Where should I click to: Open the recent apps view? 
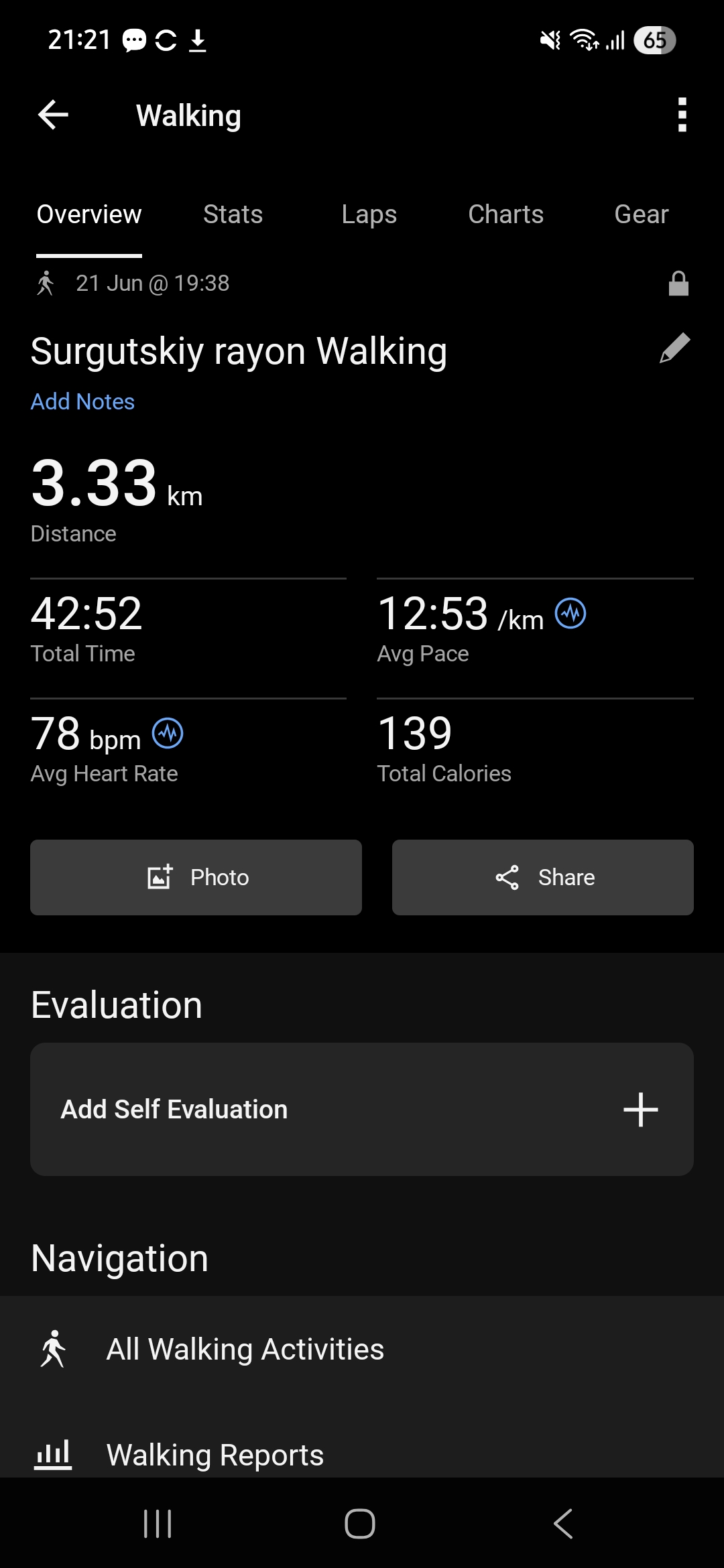tap(158, 1524)
